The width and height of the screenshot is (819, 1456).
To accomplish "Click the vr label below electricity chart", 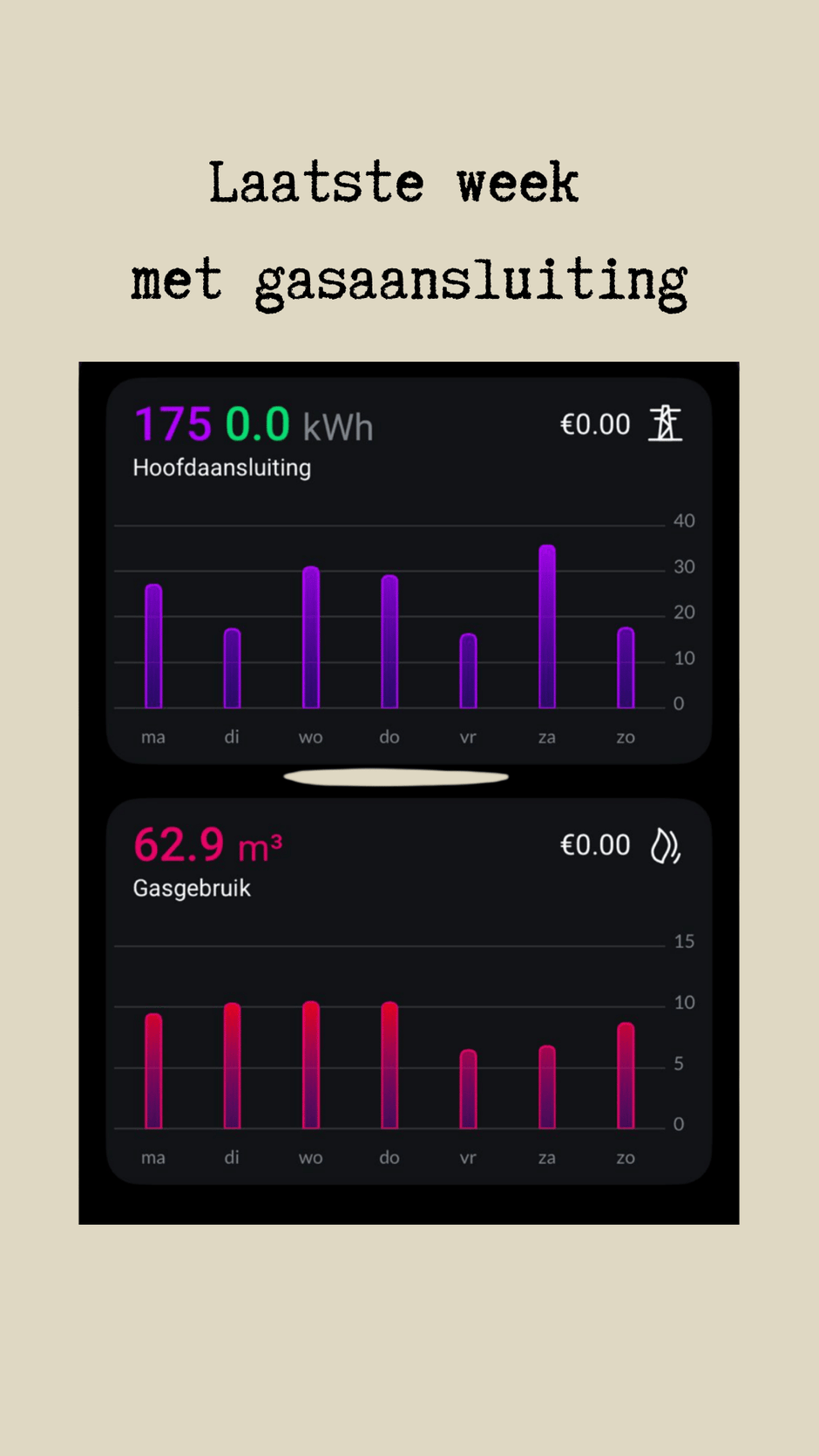I will click(467, 736).
